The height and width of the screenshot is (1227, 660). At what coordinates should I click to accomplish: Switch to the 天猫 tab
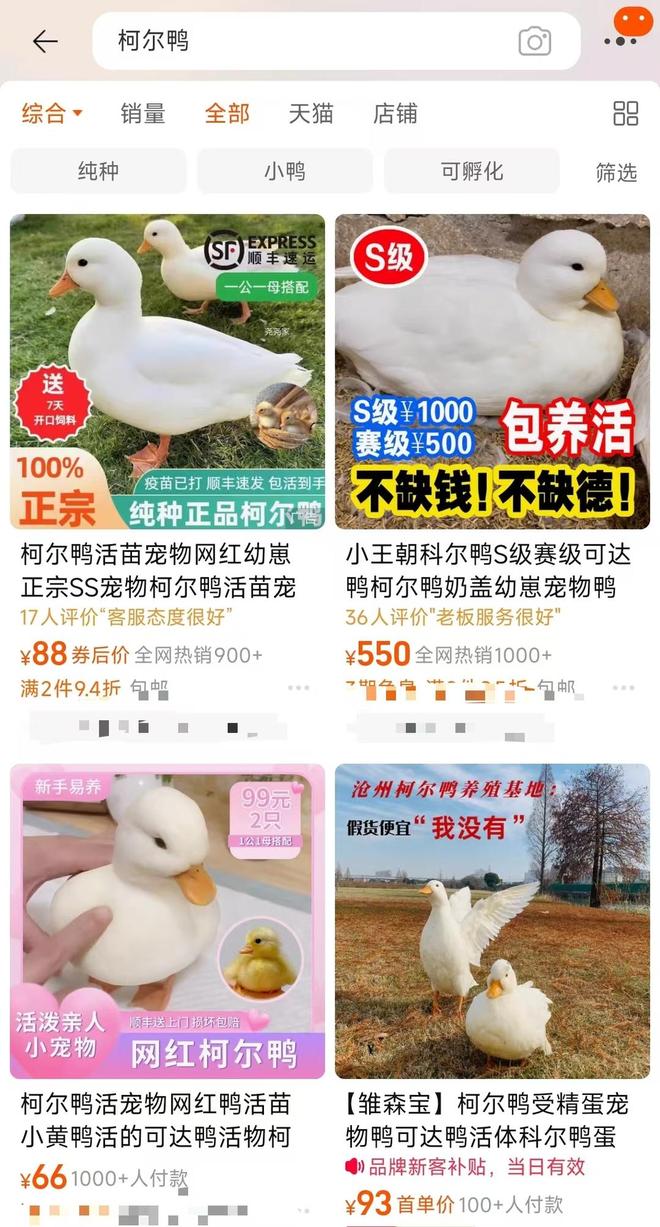311,113
